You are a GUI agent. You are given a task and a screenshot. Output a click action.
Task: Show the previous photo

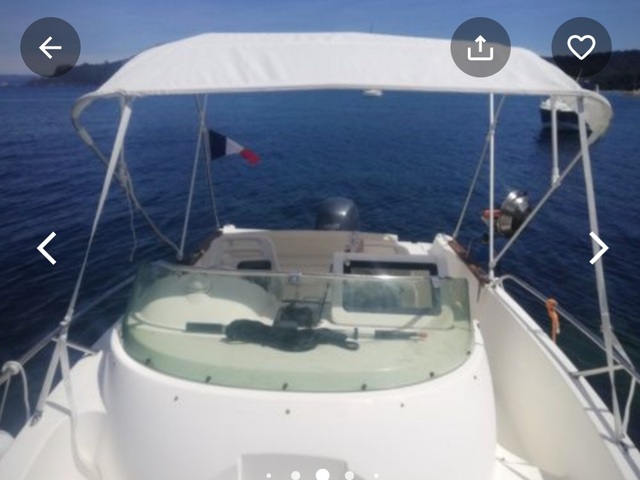tap(46, 248)
